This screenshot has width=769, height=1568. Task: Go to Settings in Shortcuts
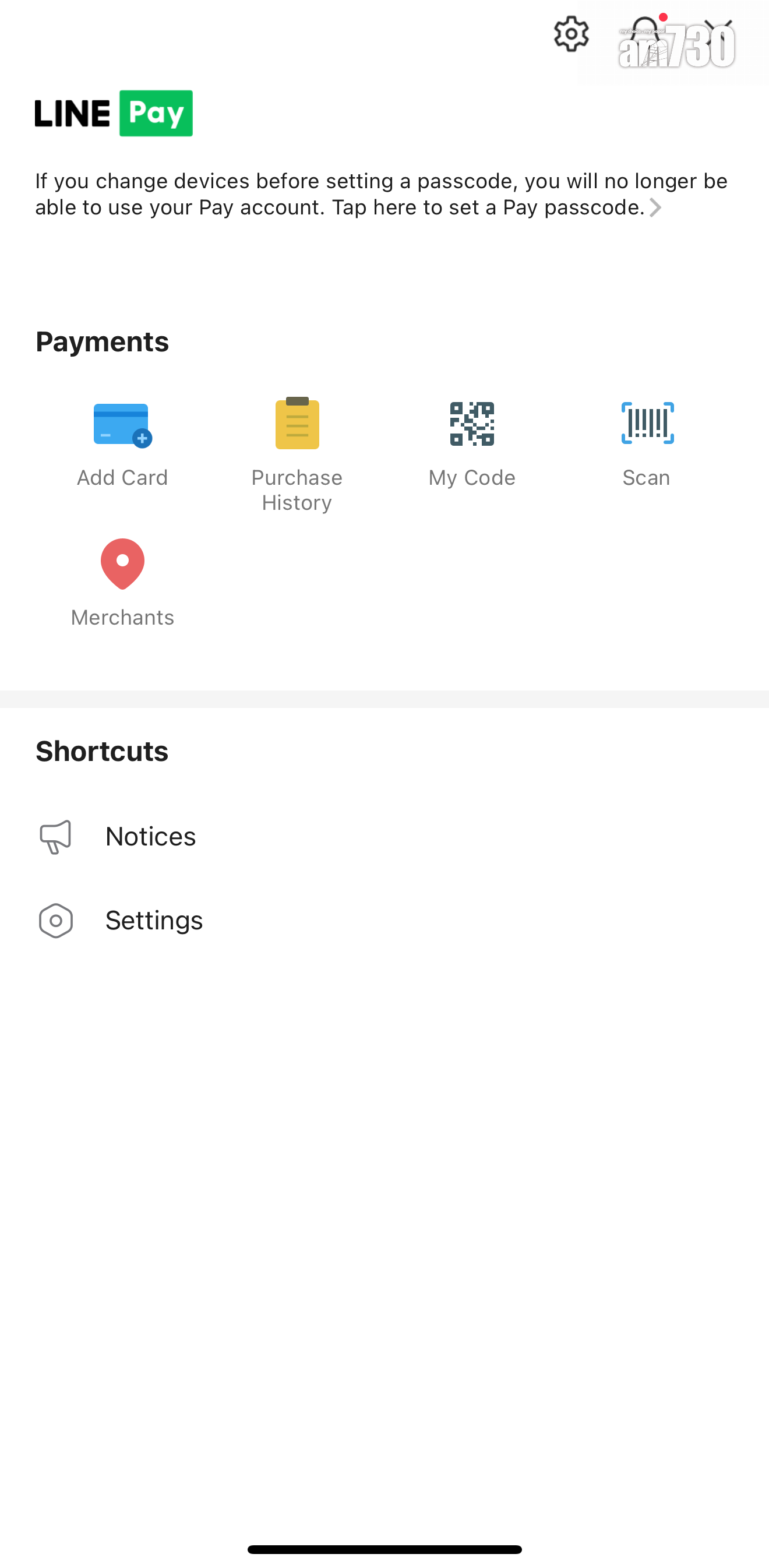coord(153,921)
